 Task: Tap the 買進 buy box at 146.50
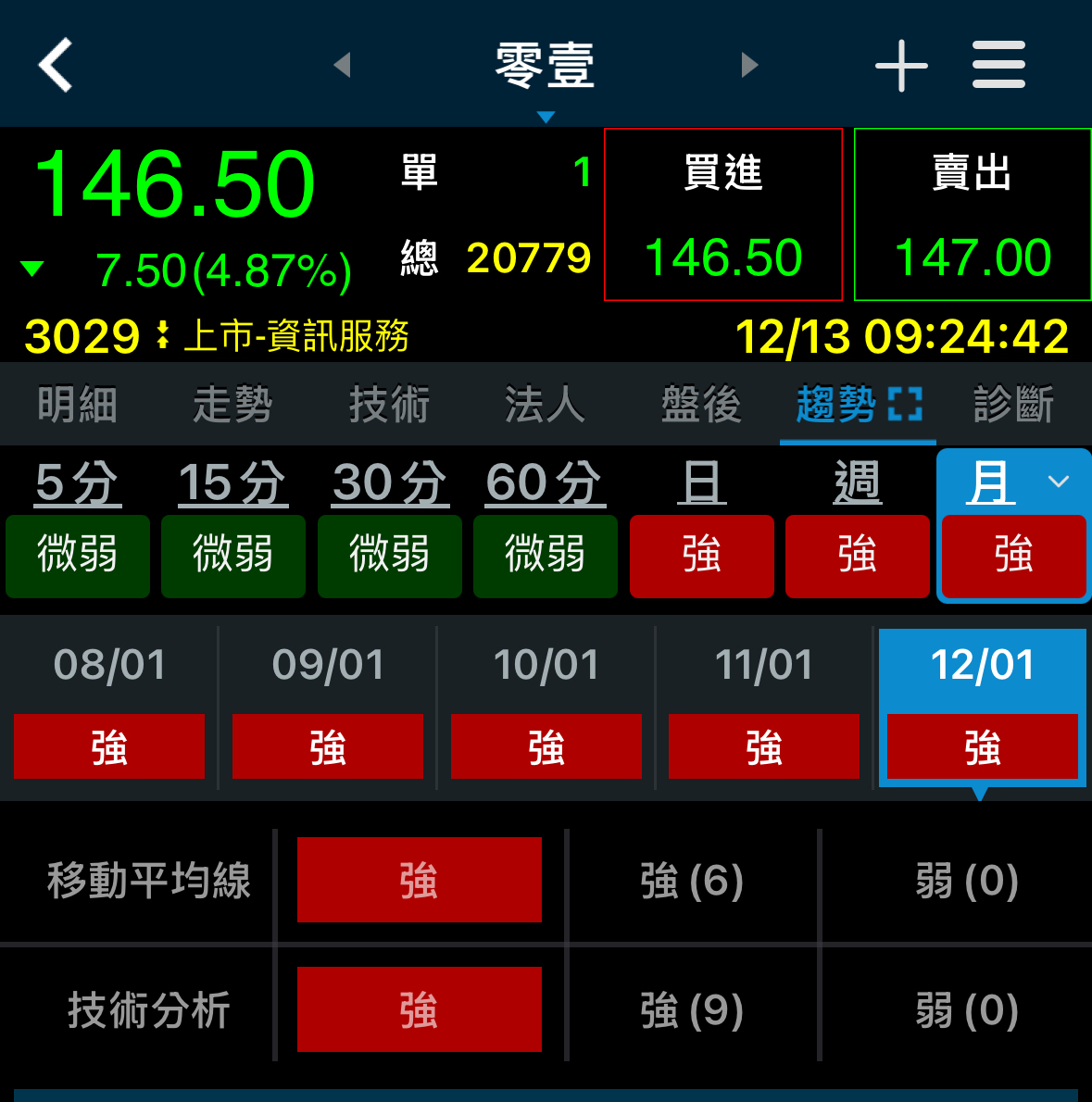722,215
